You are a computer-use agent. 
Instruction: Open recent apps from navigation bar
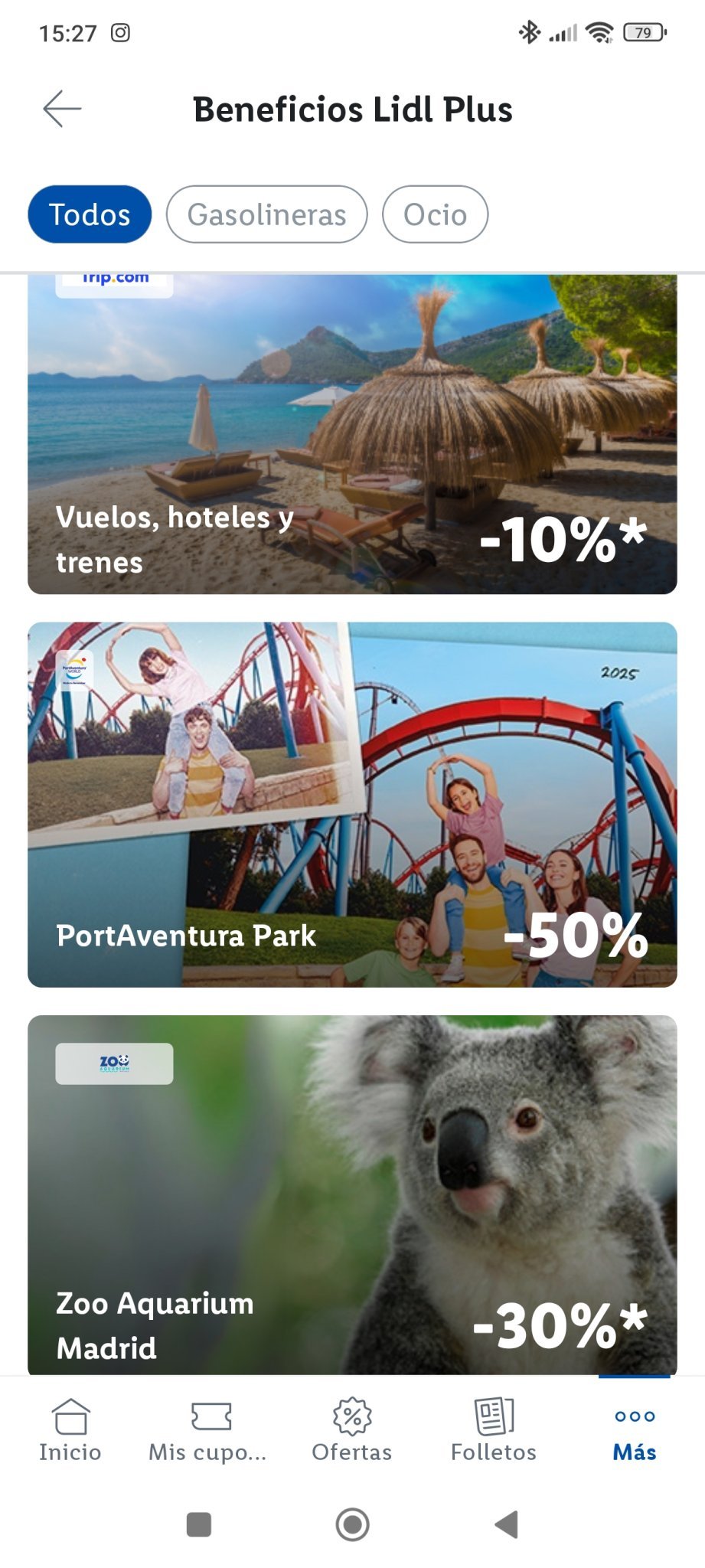coord(199,1524)
